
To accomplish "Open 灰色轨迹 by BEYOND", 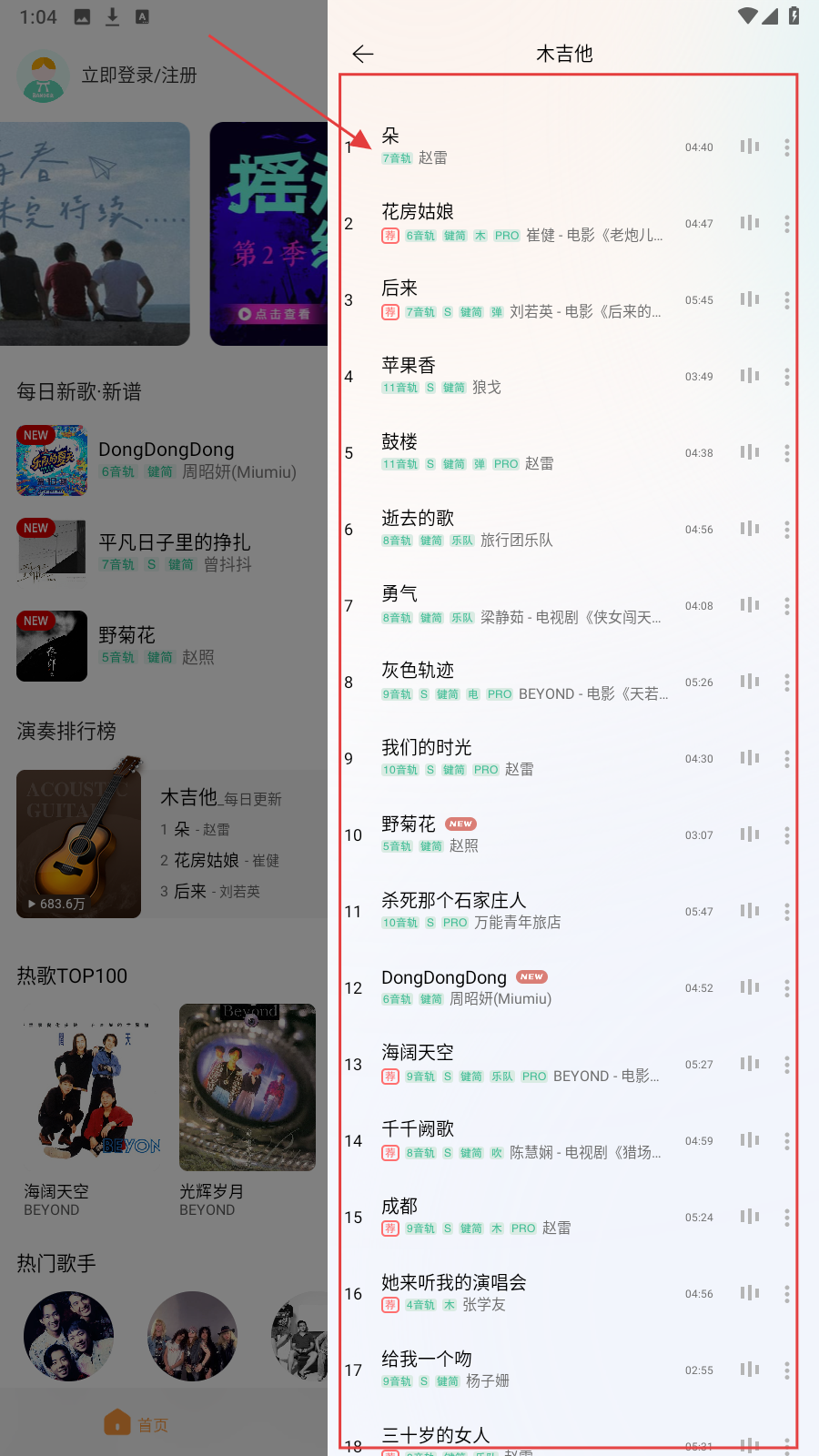I will point(510,681).
